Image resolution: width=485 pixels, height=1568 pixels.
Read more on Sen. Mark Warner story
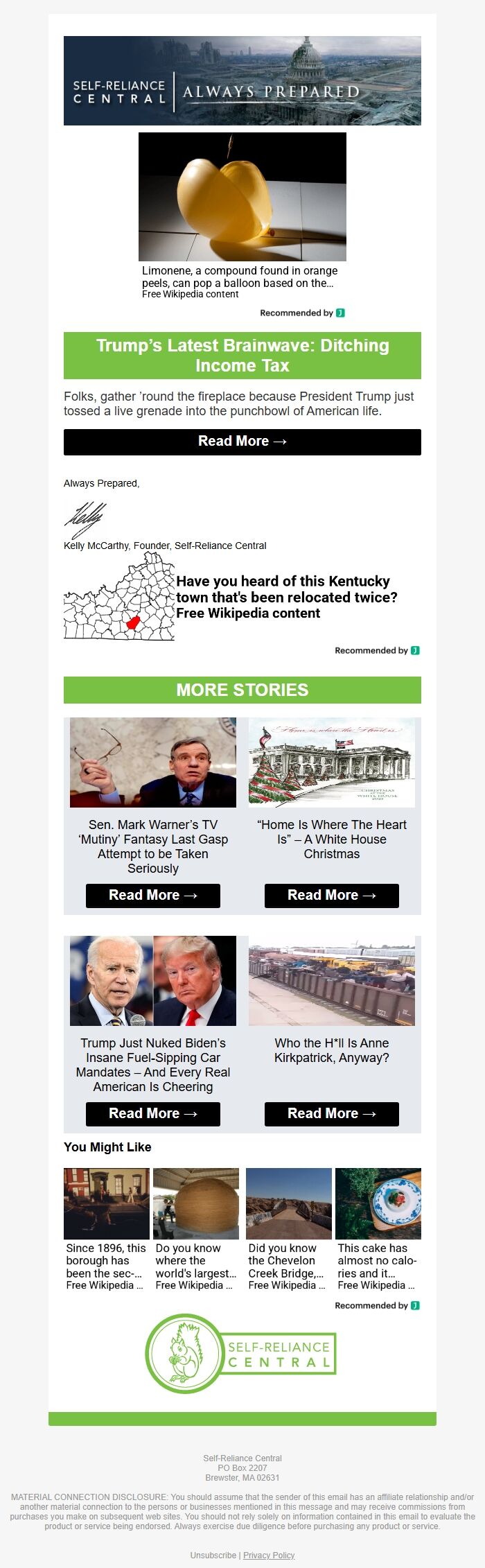pyautogui.click(x=152, y=895)
